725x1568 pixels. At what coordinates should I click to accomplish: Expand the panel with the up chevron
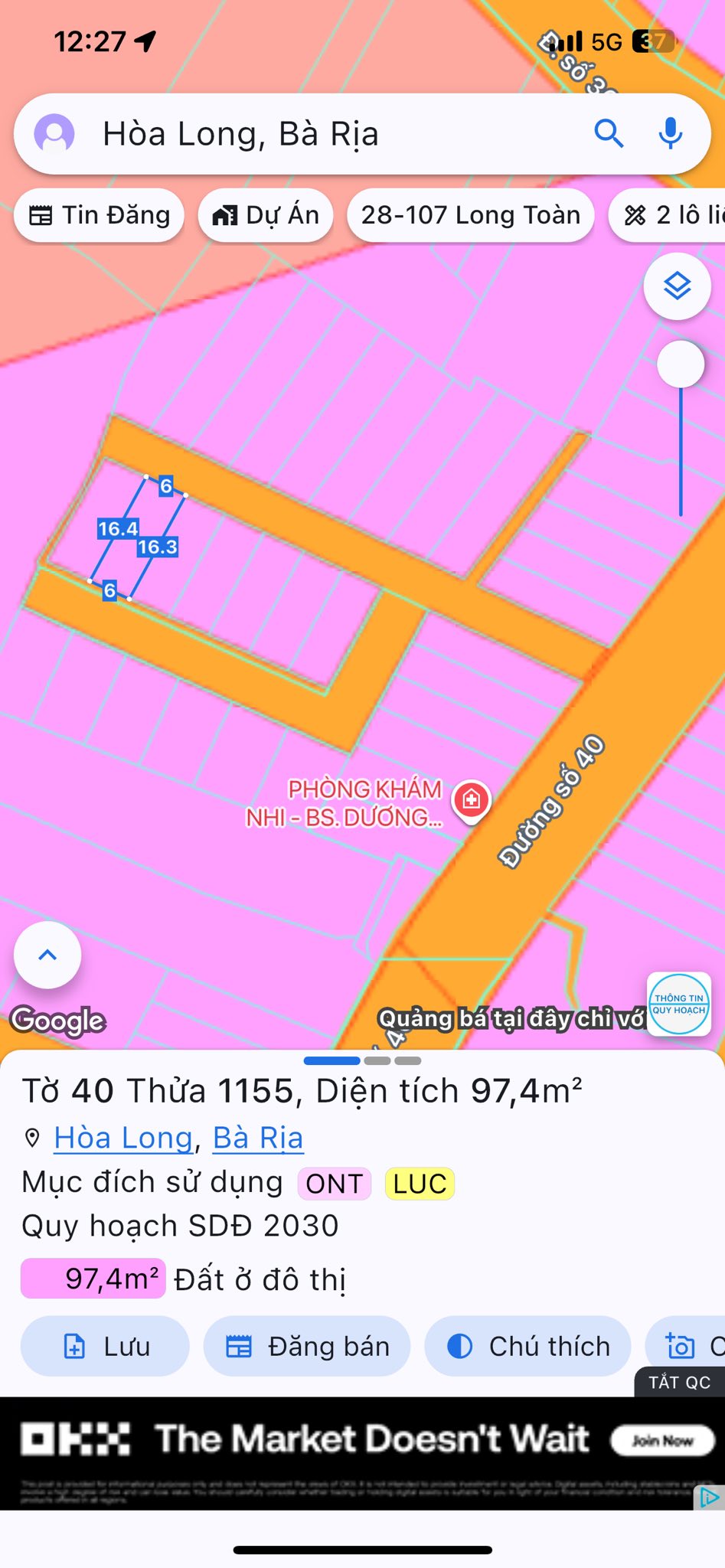pos(47,955)
